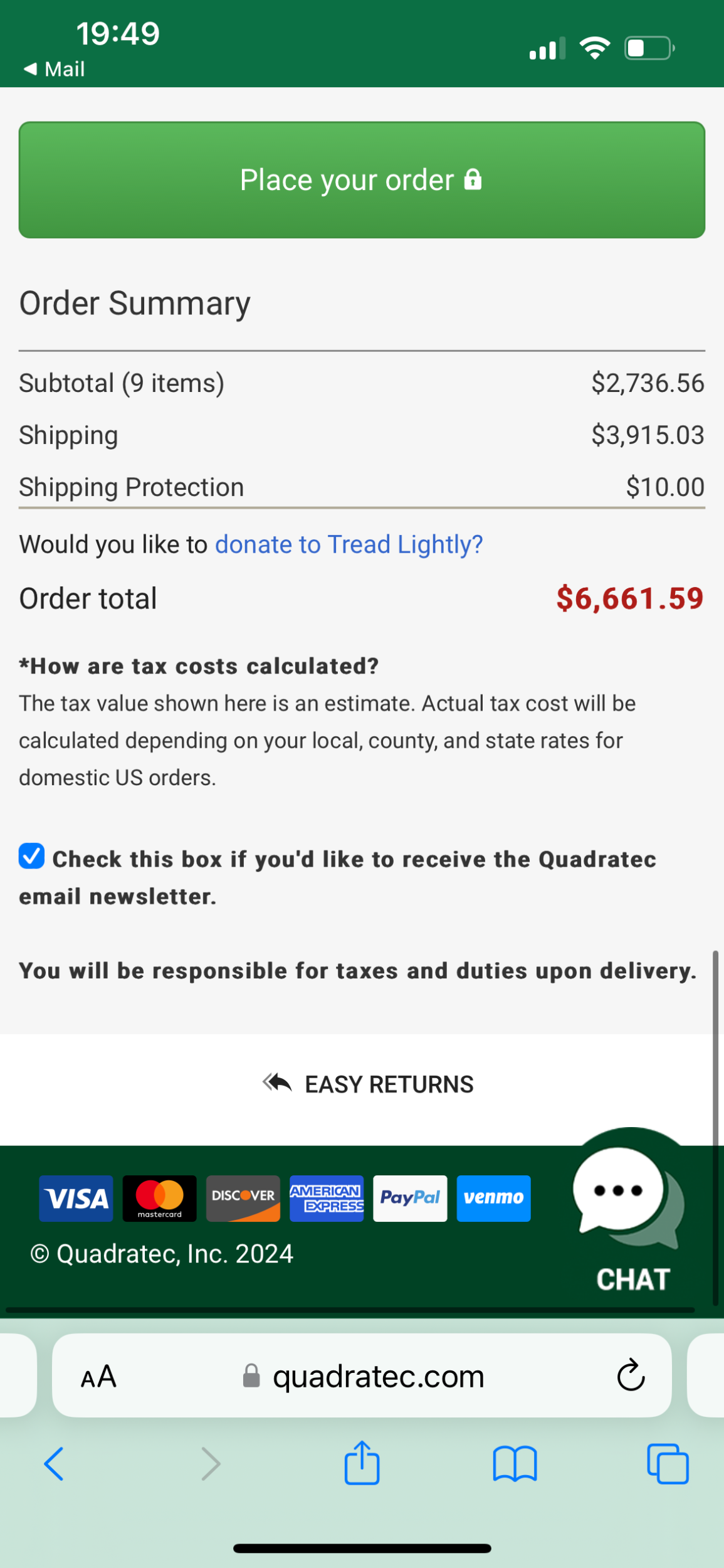Return to the Mail app
The width and height of the screenshot is (724, 1568).
tap(55, 69)
